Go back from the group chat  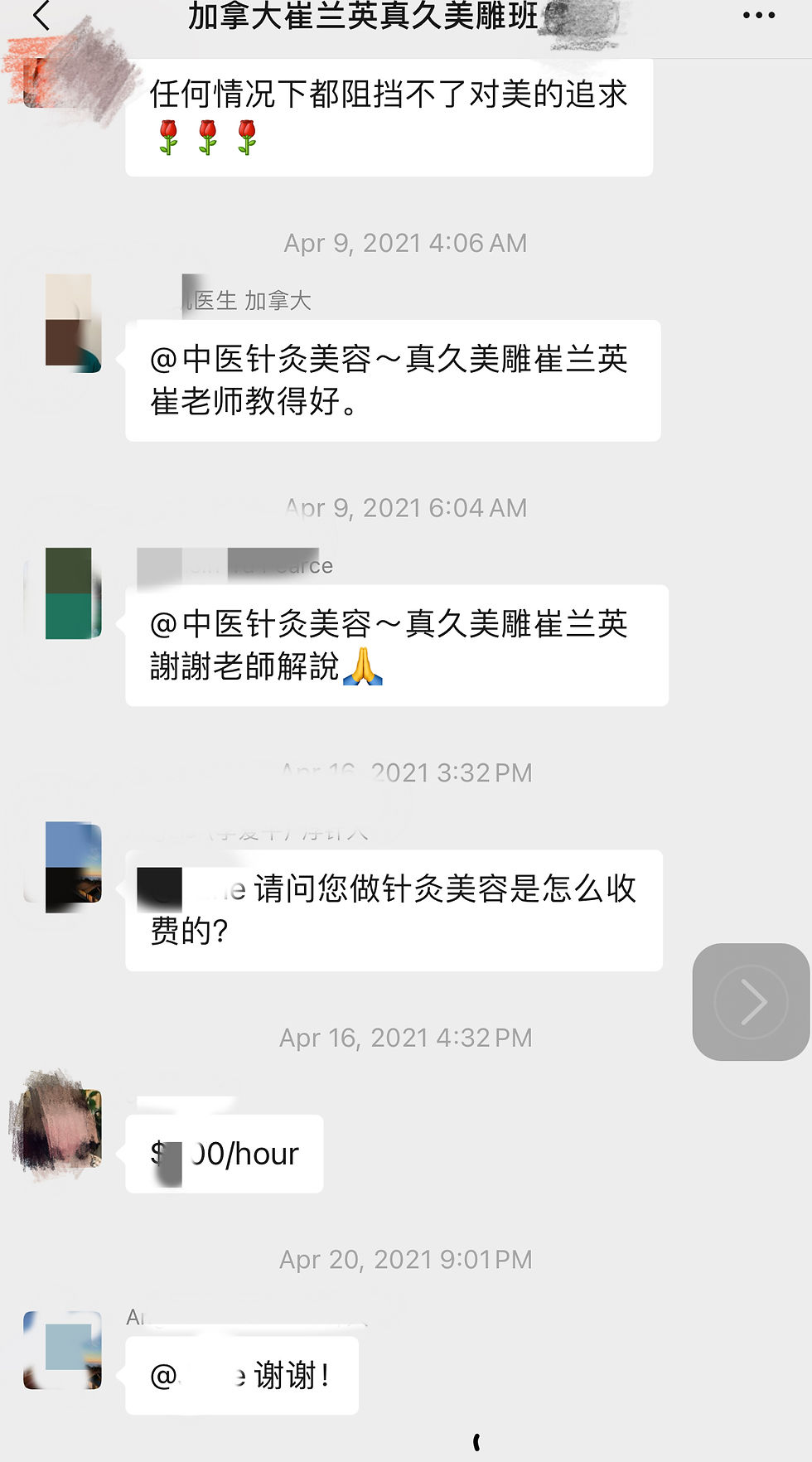point(41,15)
